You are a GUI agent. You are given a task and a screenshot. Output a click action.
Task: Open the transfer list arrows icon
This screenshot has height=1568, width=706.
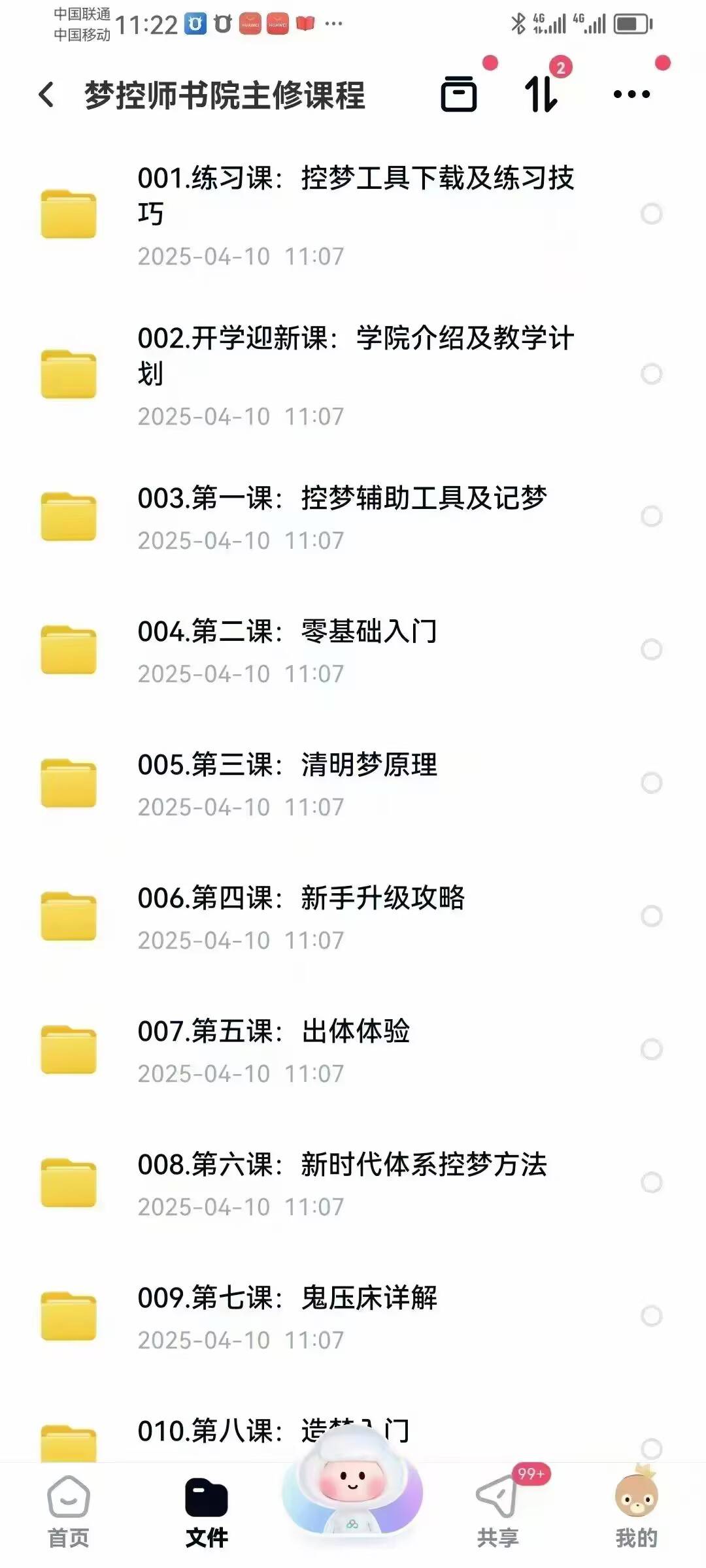click(542, 94)
